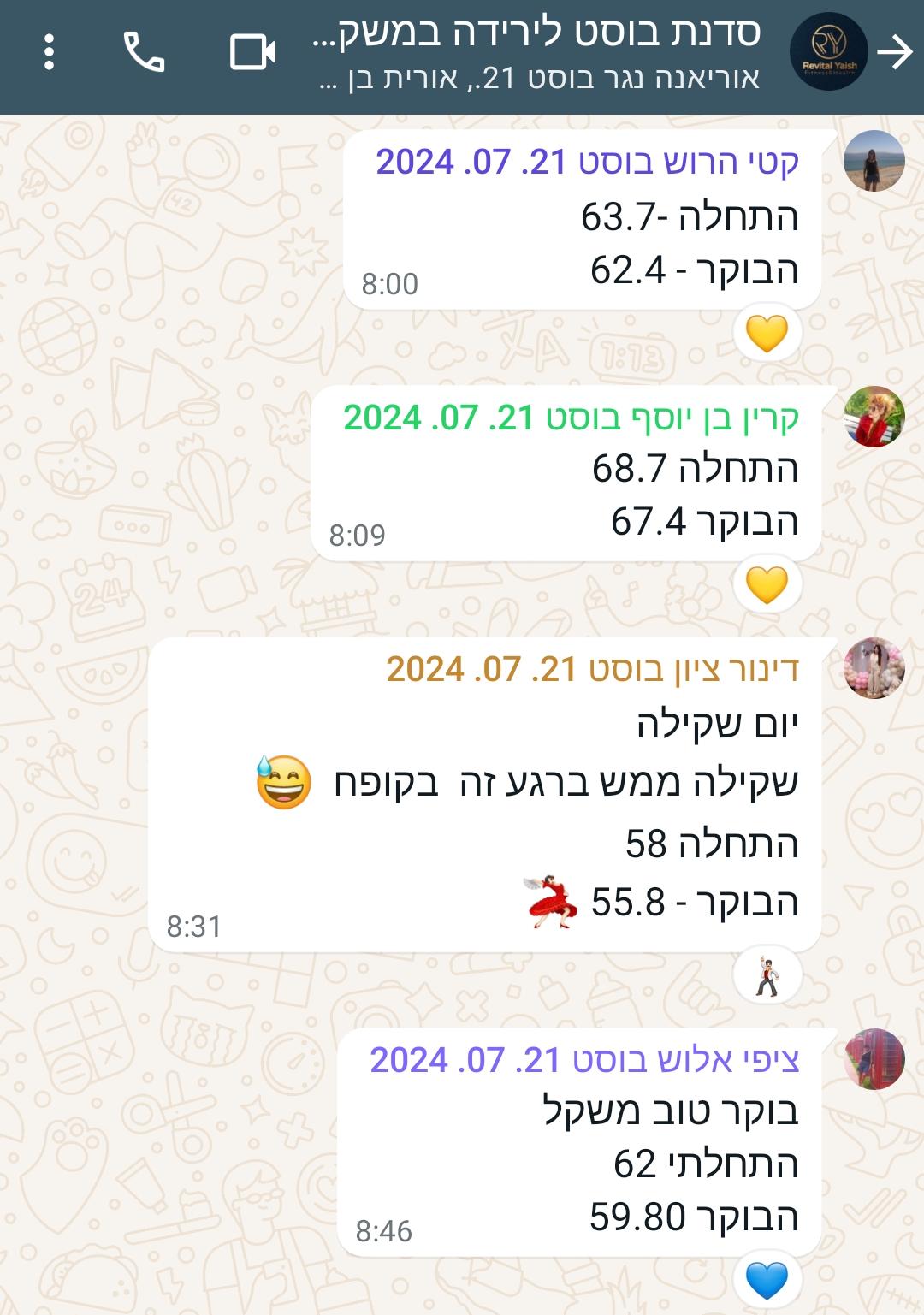Start a voice call
The width and height of the screenshot is (924, 1315).
point(145,52)
